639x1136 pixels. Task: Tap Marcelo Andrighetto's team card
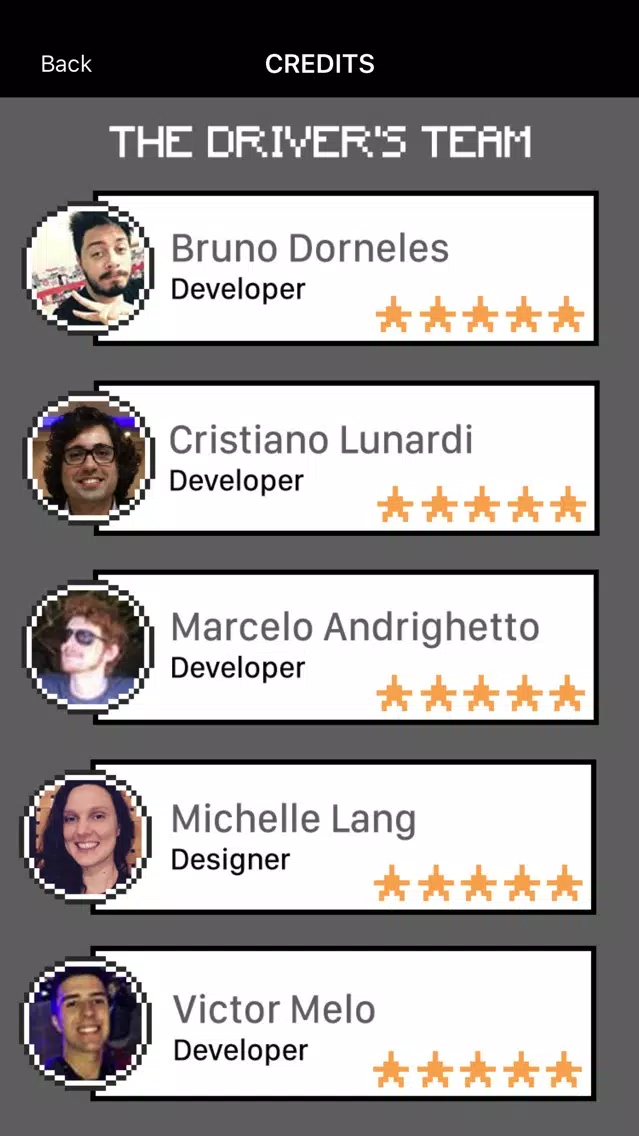tap(345, 647)
